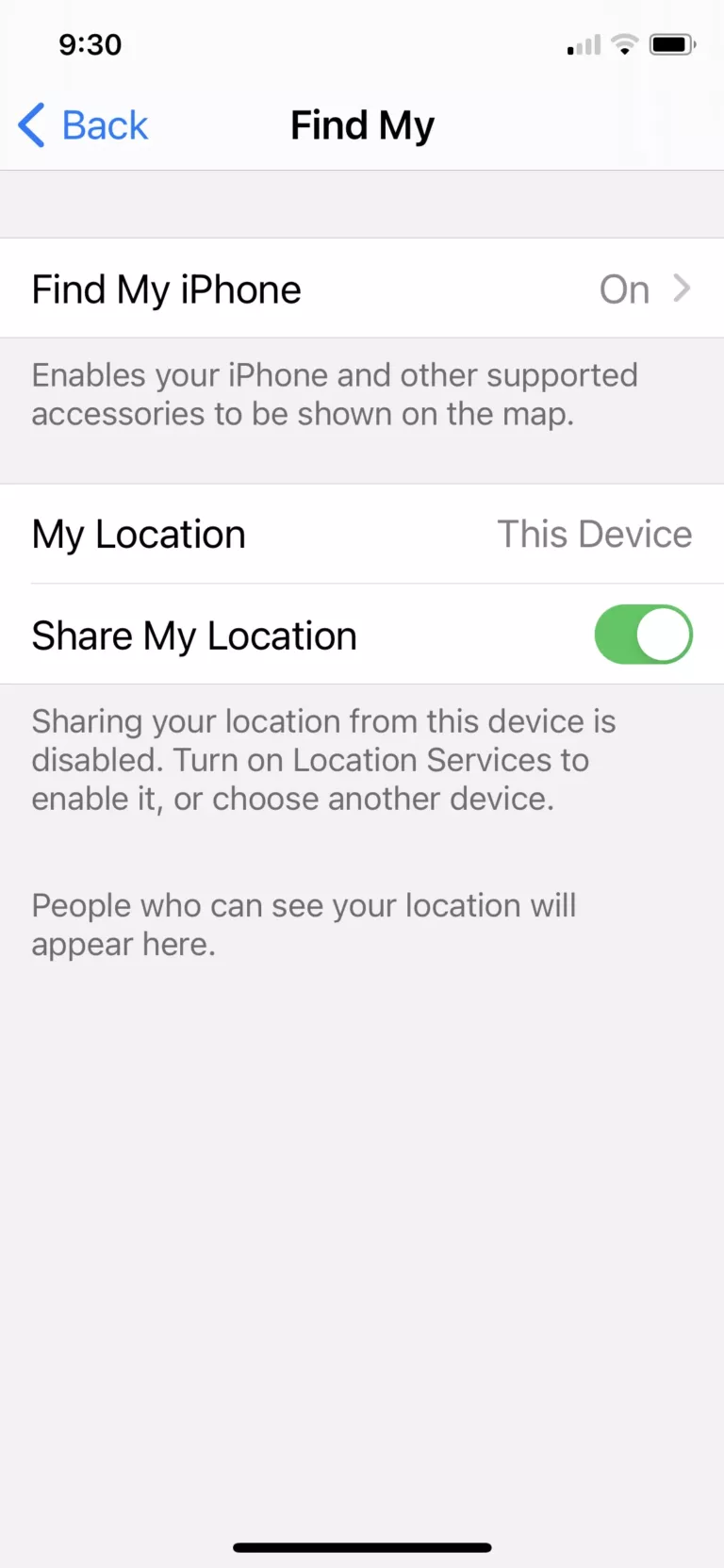Turn off the Share My Location switch

point(643,635)
